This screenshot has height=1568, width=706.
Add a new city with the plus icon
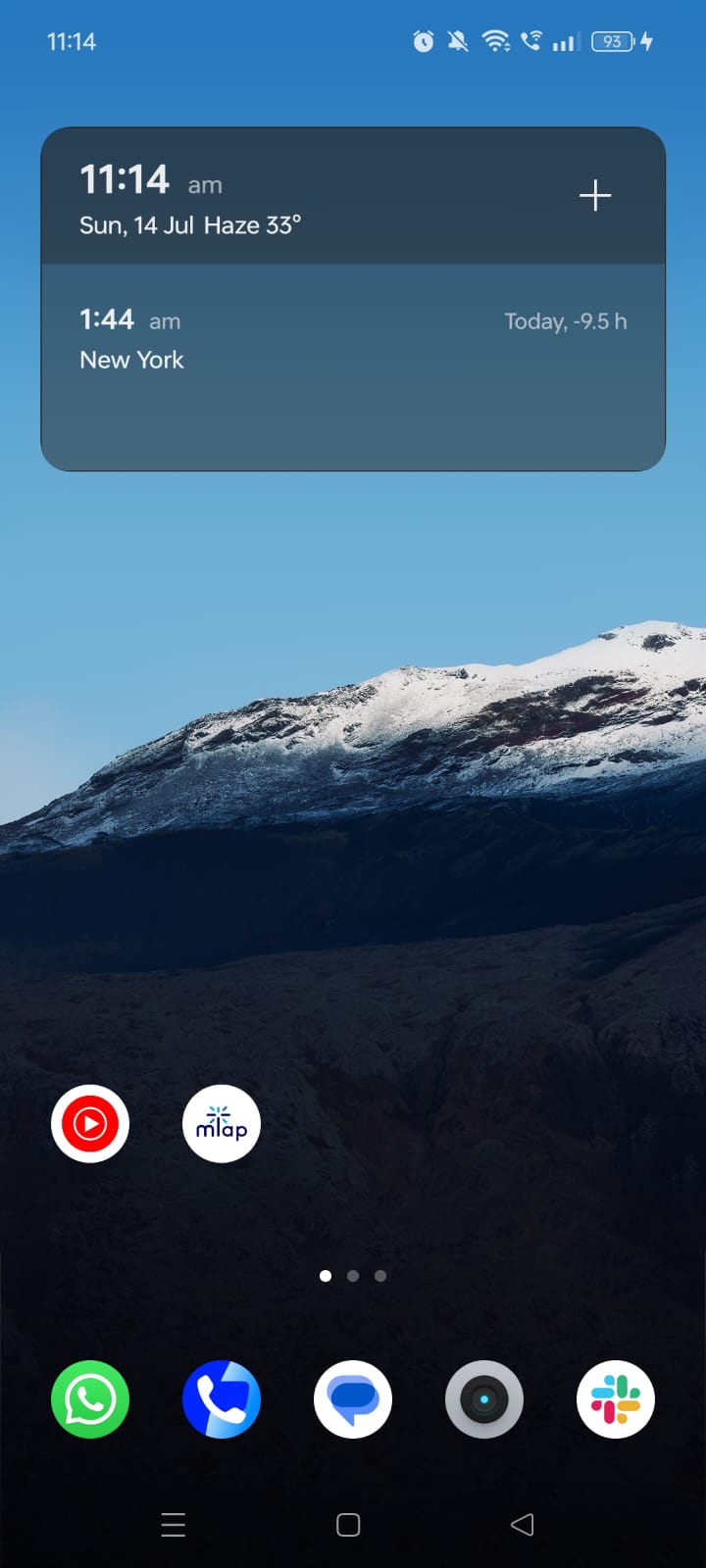click(x=594, y=196)
